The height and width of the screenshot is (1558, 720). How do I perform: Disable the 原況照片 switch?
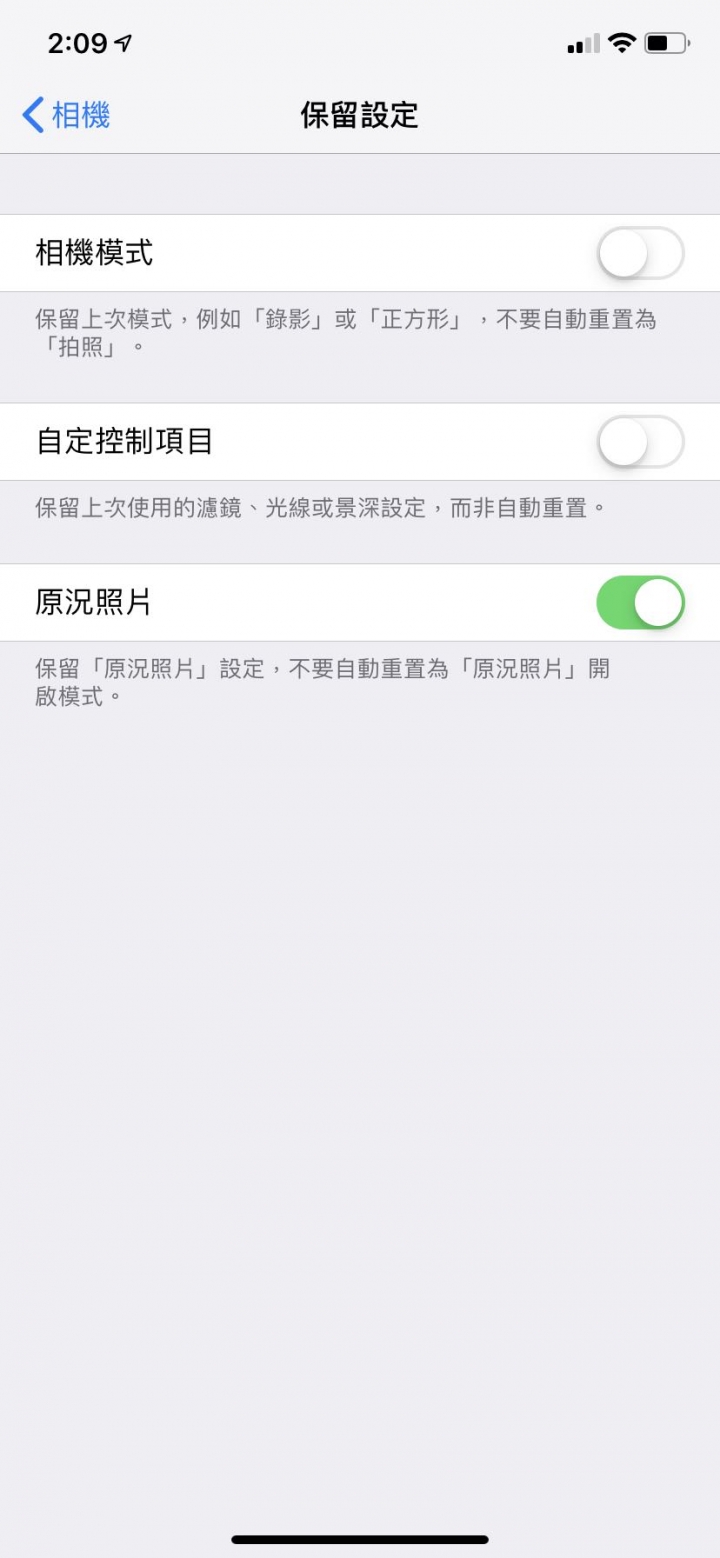(640, 603)
